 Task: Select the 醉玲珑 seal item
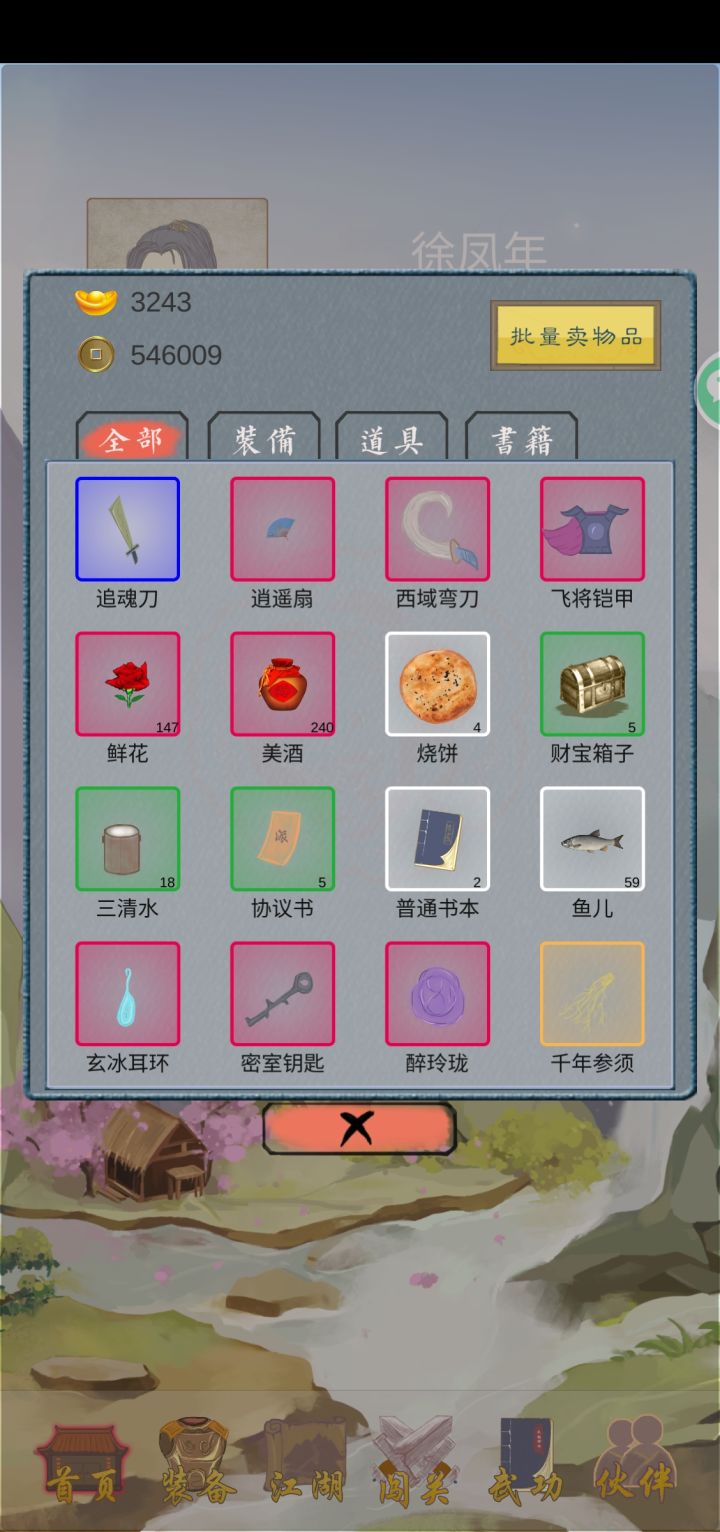(437, 993)
